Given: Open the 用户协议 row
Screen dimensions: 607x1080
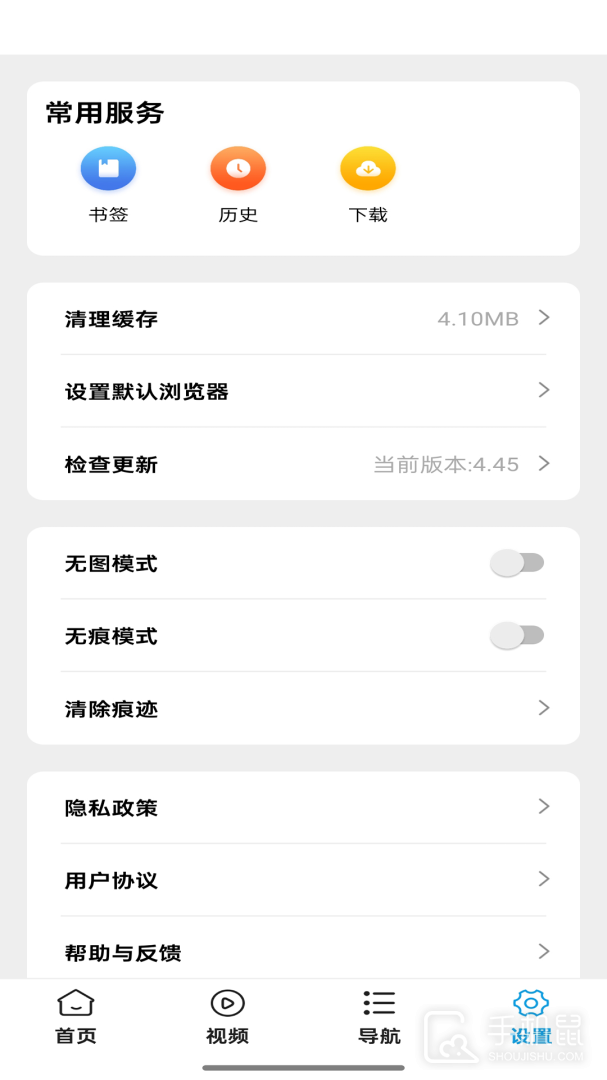Looking at the screenshot, I should [303, 880].
